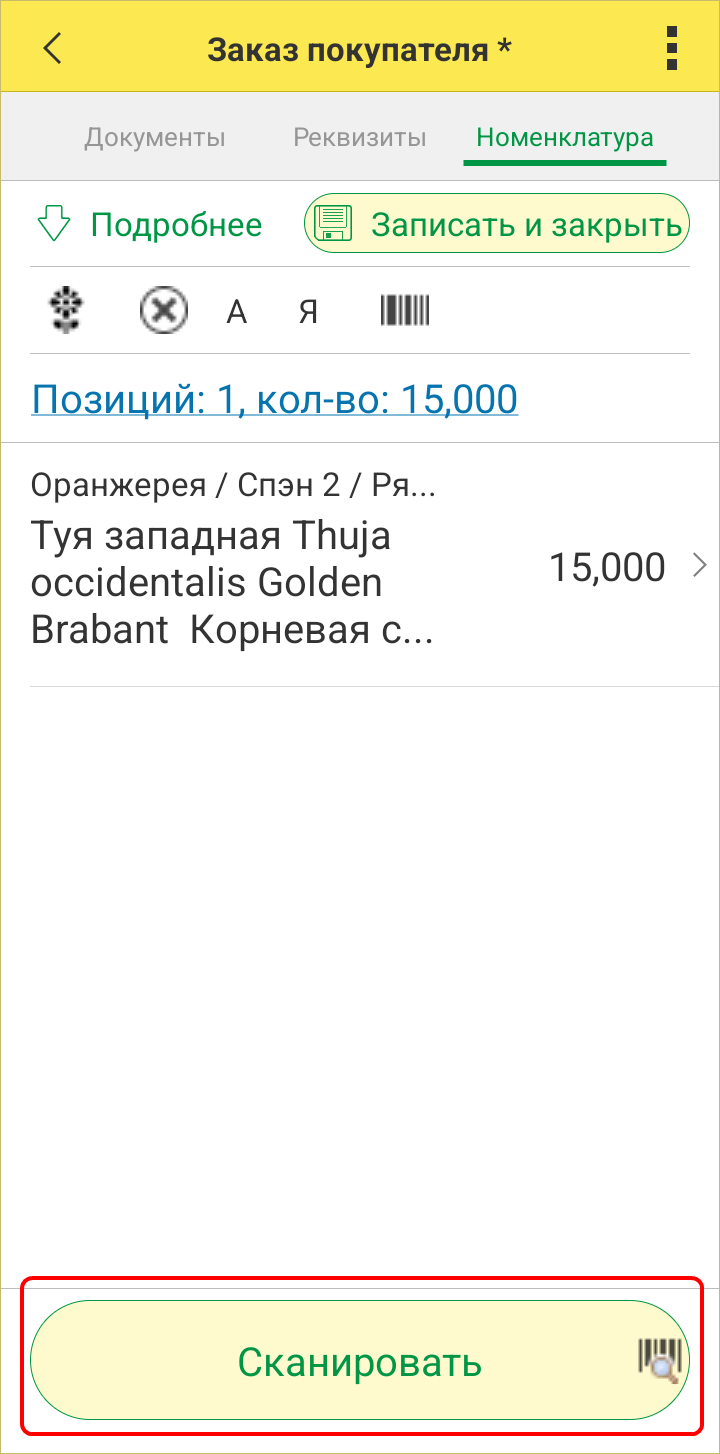720x1454 pixels.
Task: Tap Записать и закрыть button
Action: pos(497,224)
